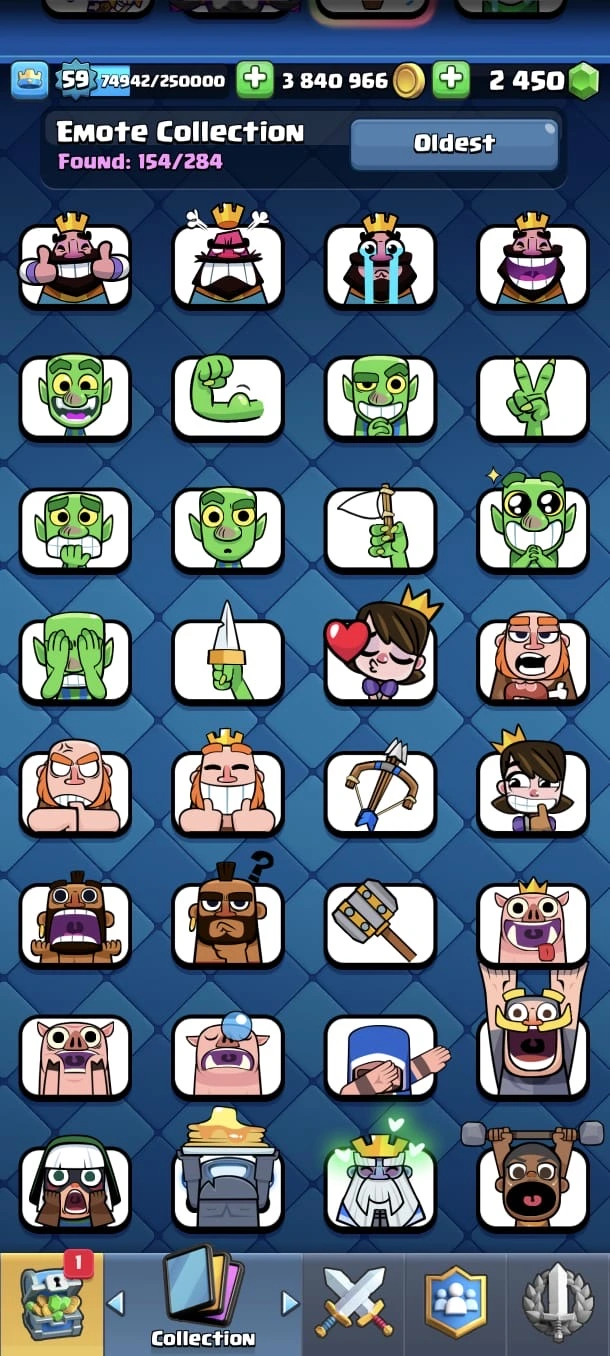The width and height of the screenshot is (610, 1356).
Task: Select the crying King emote
Action: click(x=380, y=264)
